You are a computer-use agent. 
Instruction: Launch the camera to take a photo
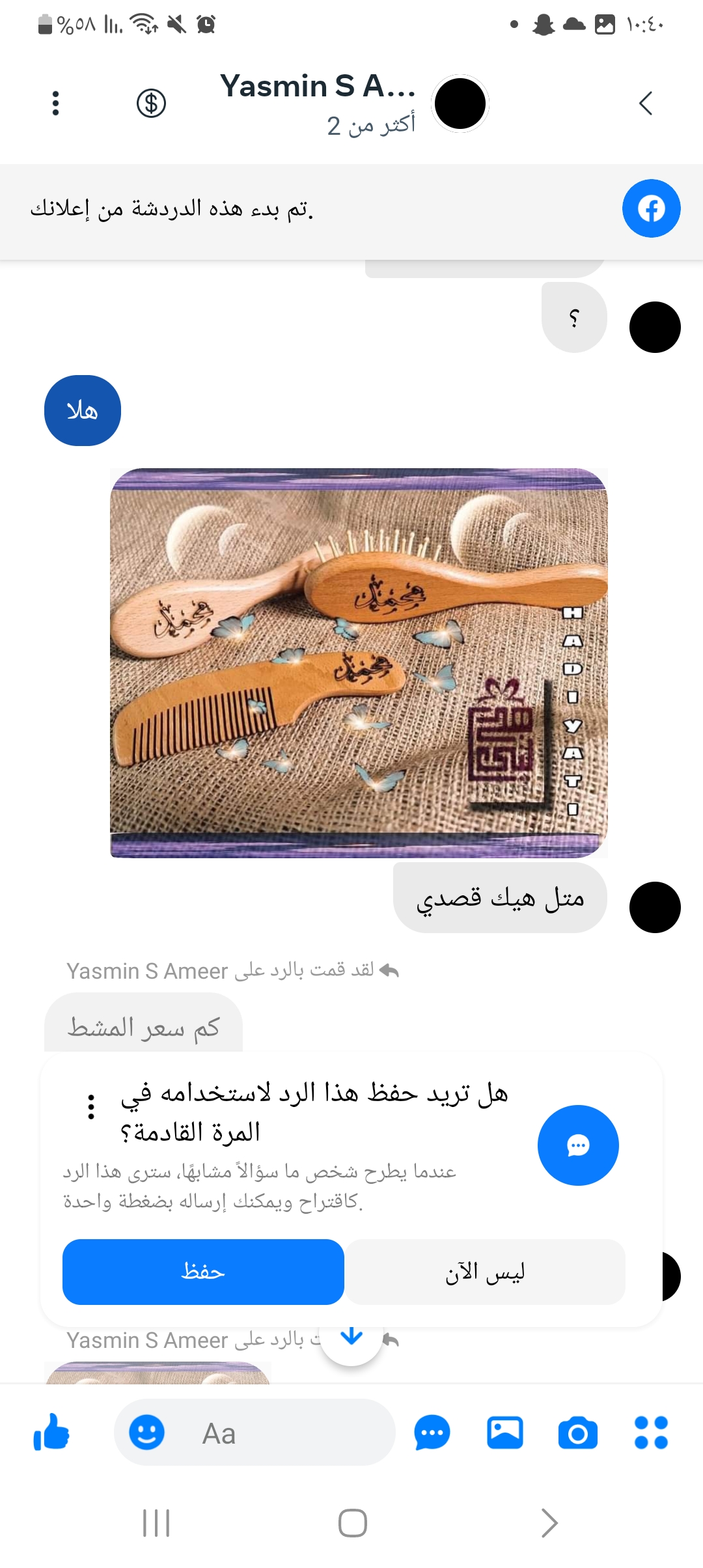(x=578, y=1433)
